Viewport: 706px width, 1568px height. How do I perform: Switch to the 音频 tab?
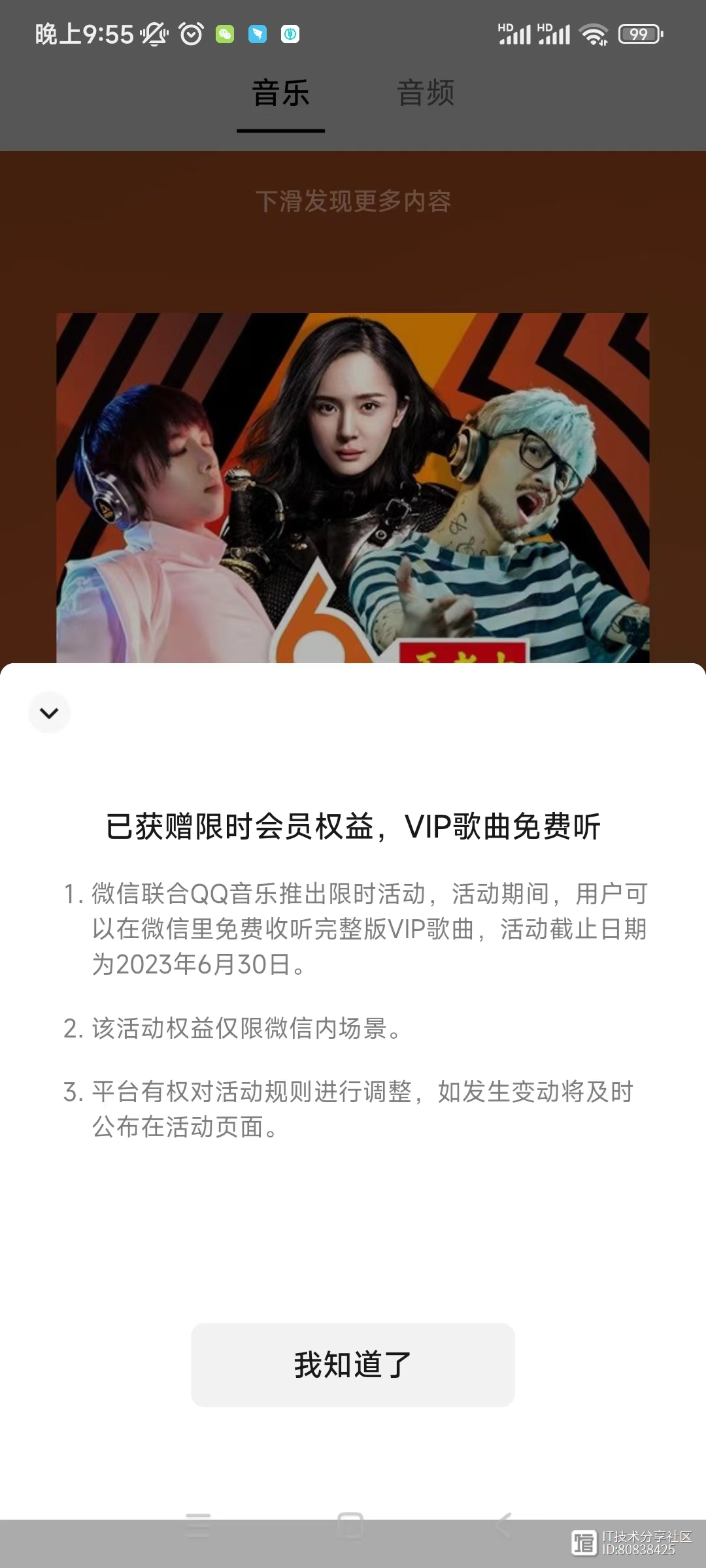[426, 93]
